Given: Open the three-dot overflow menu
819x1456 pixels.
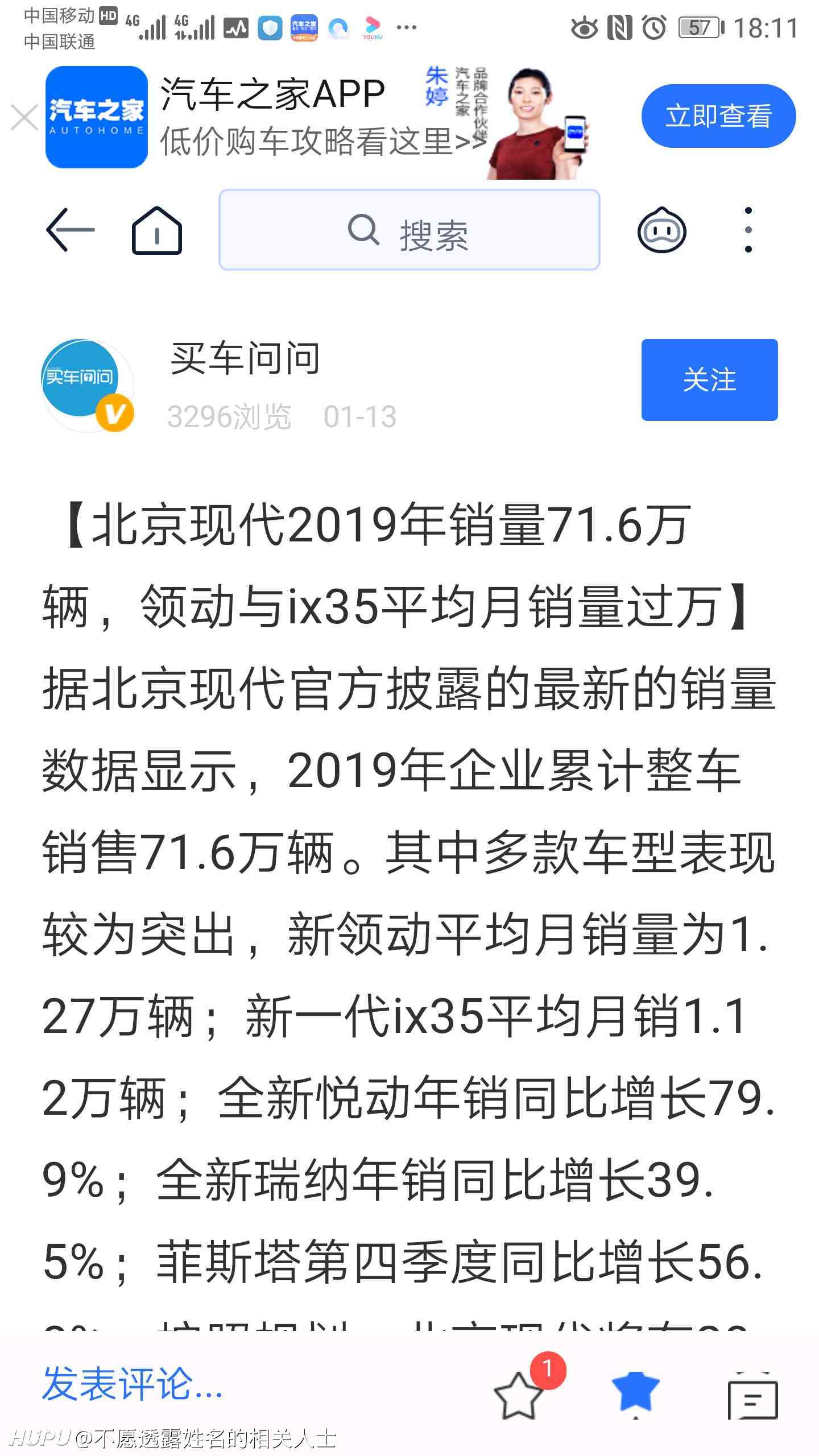Looking at the screenshot, I should (748, 230).
